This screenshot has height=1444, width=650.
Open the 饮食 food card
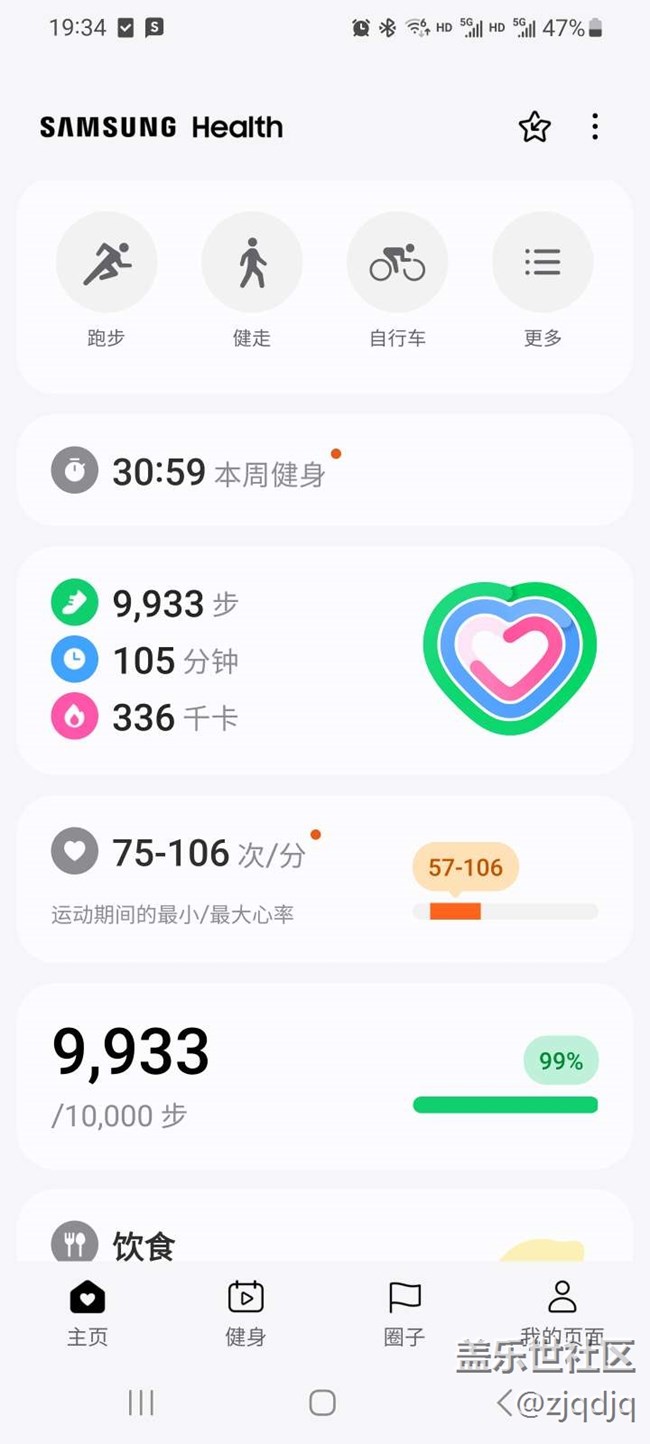(x=325, y=1226)
